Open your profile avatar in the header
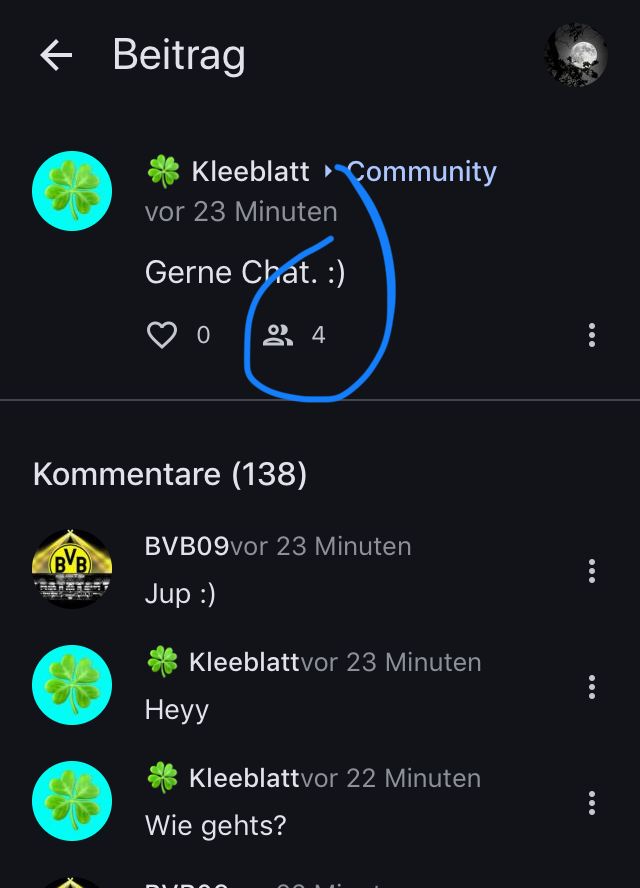 (x=576, y=55)
